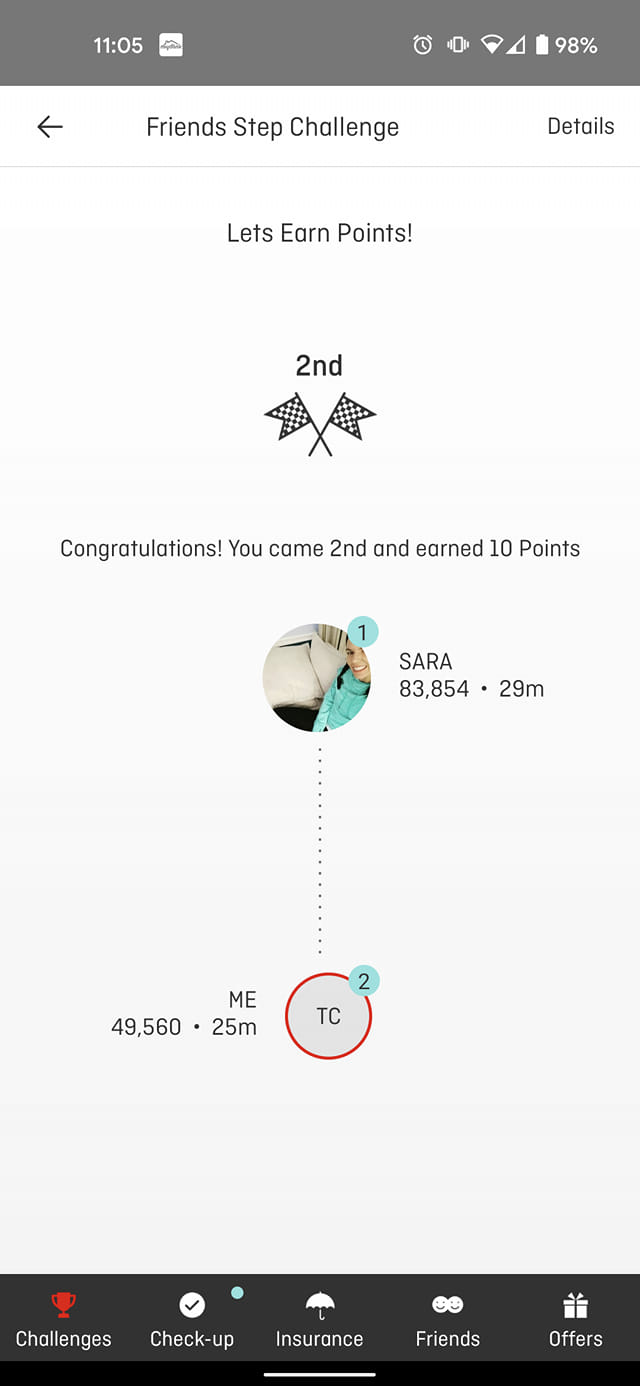Open the Check-up tab
The width and height of the screenshot is (640, 1386).
(192, 1319)
